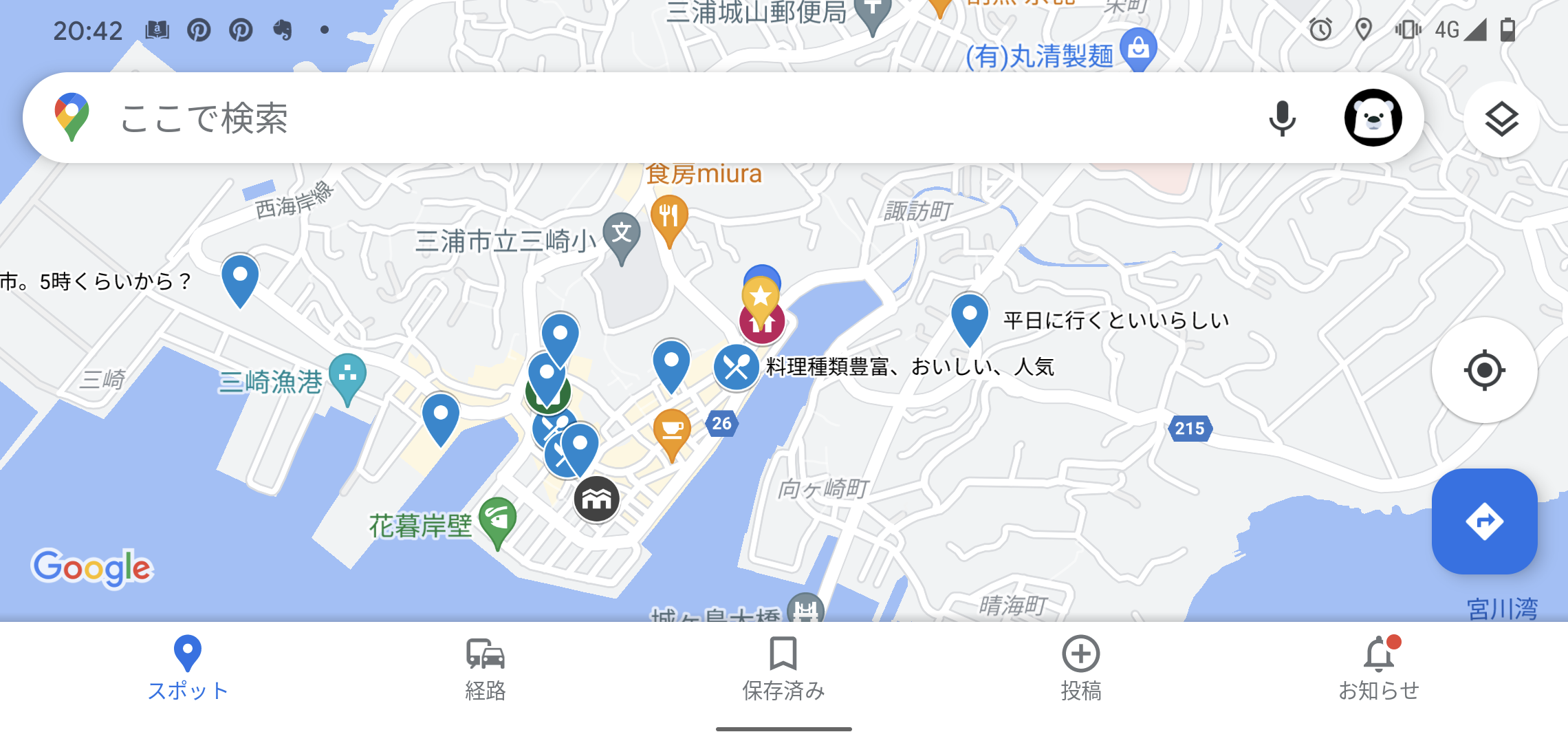The width and height of the screenshot is (1568, 743).
Task: Switch to the 経路 tab
Action: [x=486, y=667]
